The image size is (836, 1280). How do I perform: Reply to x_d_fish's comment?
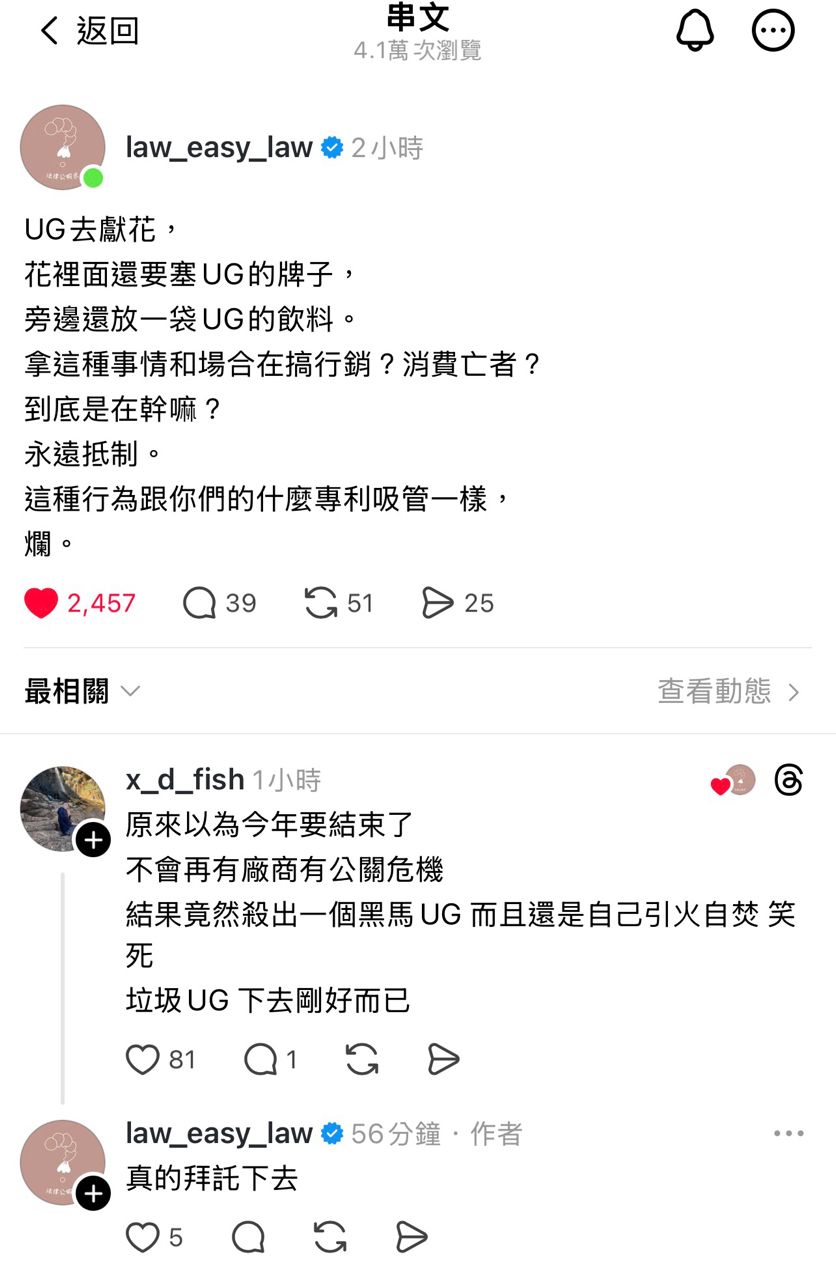point(260,1059)
